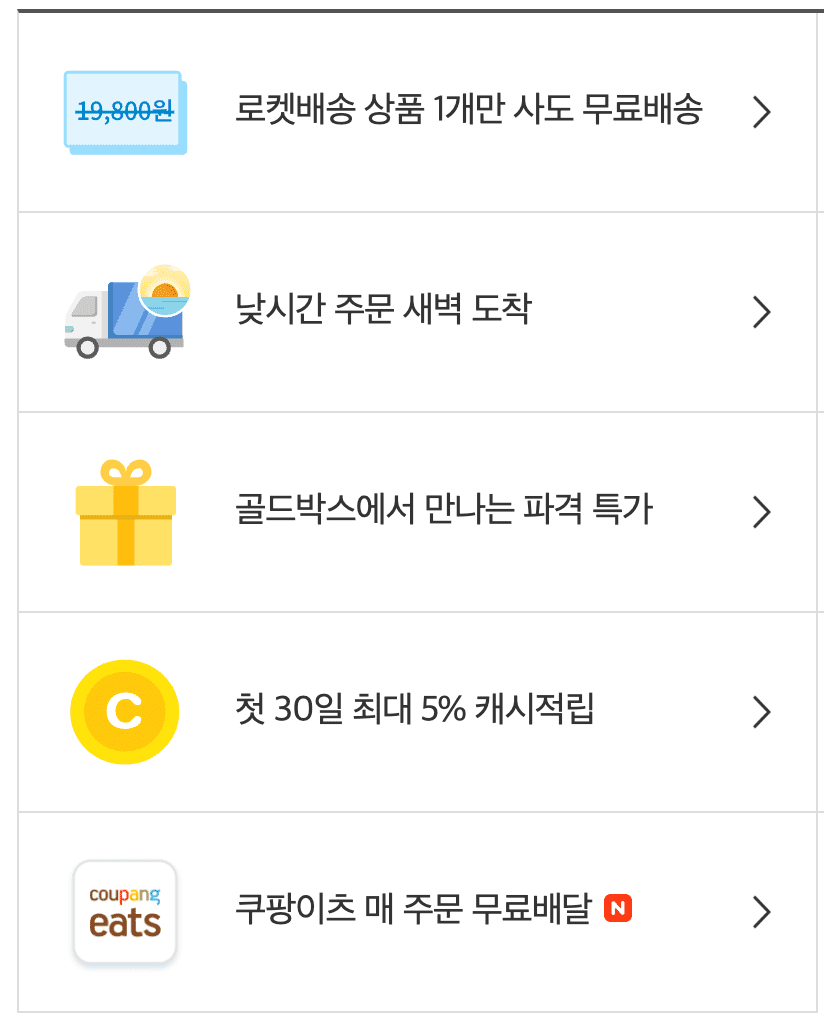This screenshot has height=1026, width=824.
Task: Expand the 쿠팡이츠 row chevron
Action: 763,912
